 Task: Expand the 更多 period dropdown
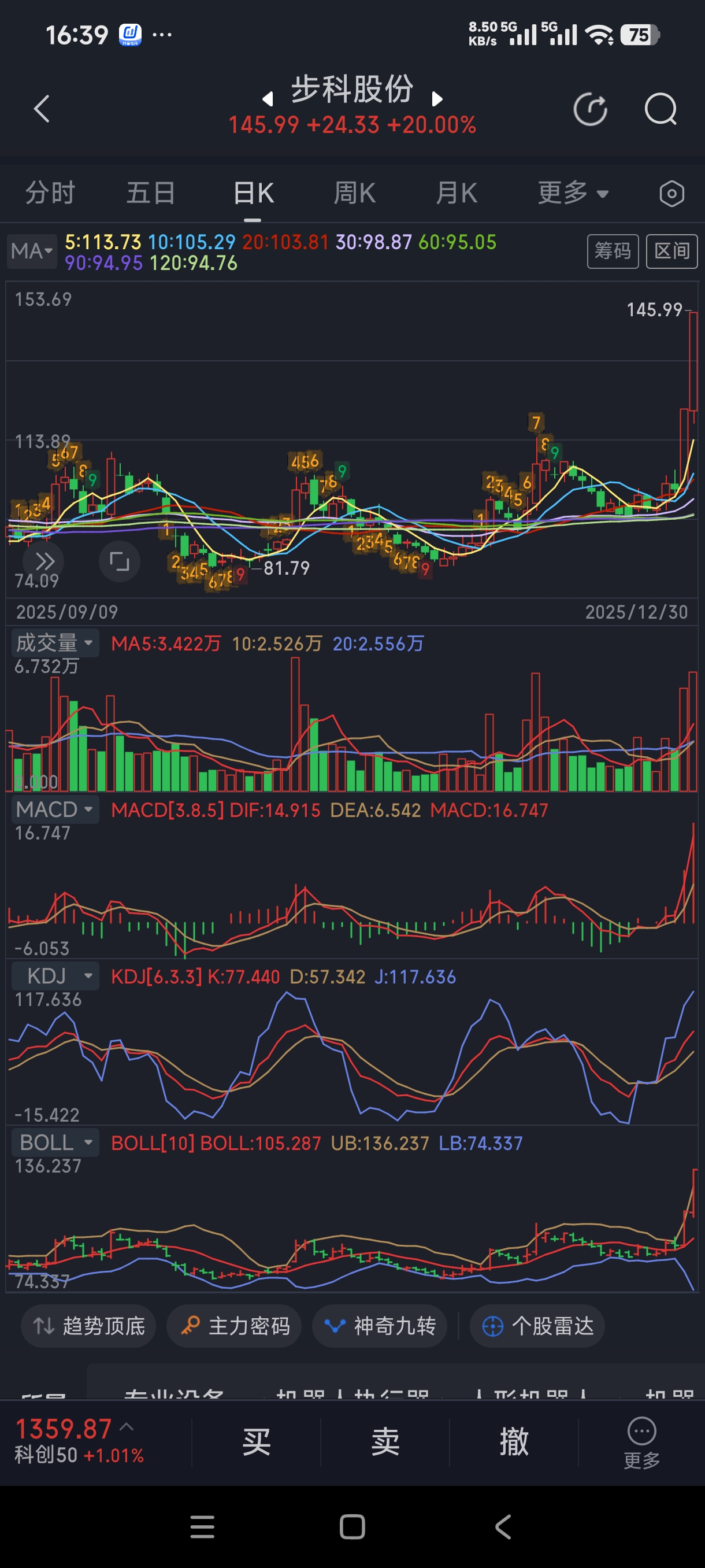click(x=573, y=194)
